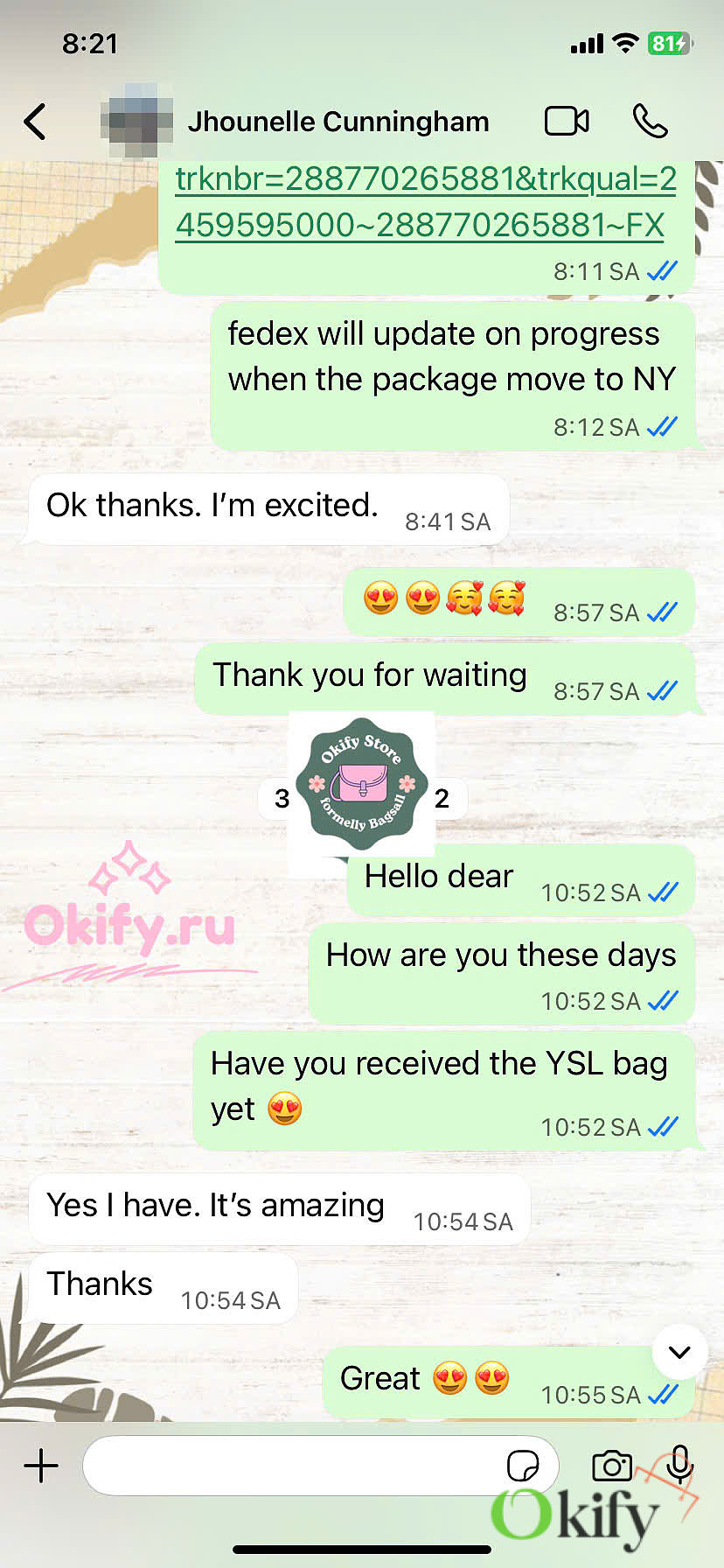Screen dimensions: 724x1568
Task: Go back to the chat list
Action: pos(35,122)
